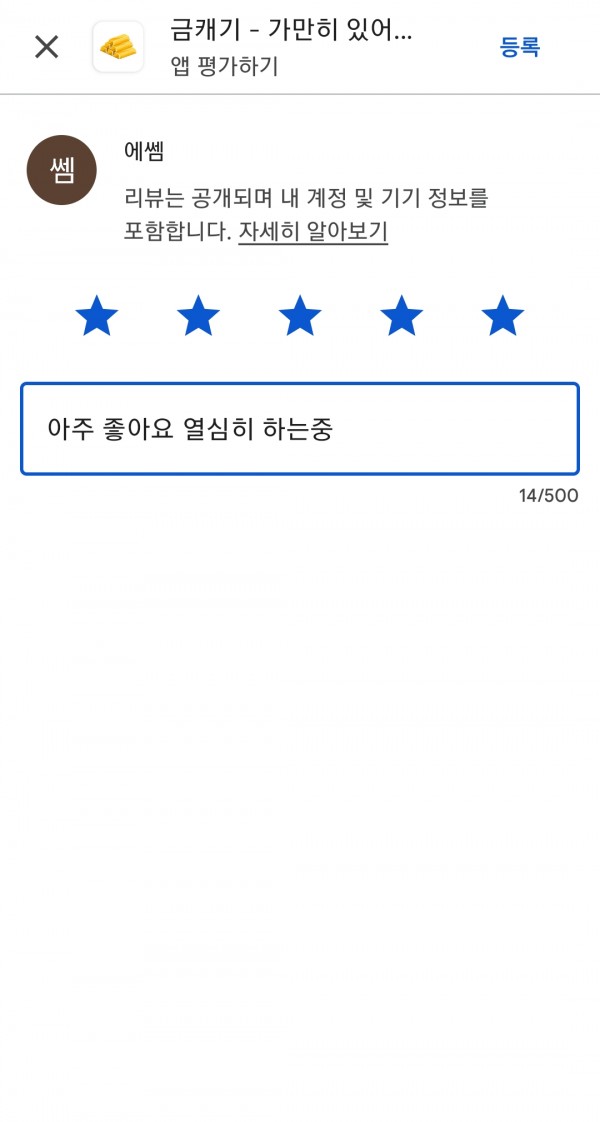Set rating to one star
Image resolution: width=600 pixels, height=1122 pixels.
97,316
